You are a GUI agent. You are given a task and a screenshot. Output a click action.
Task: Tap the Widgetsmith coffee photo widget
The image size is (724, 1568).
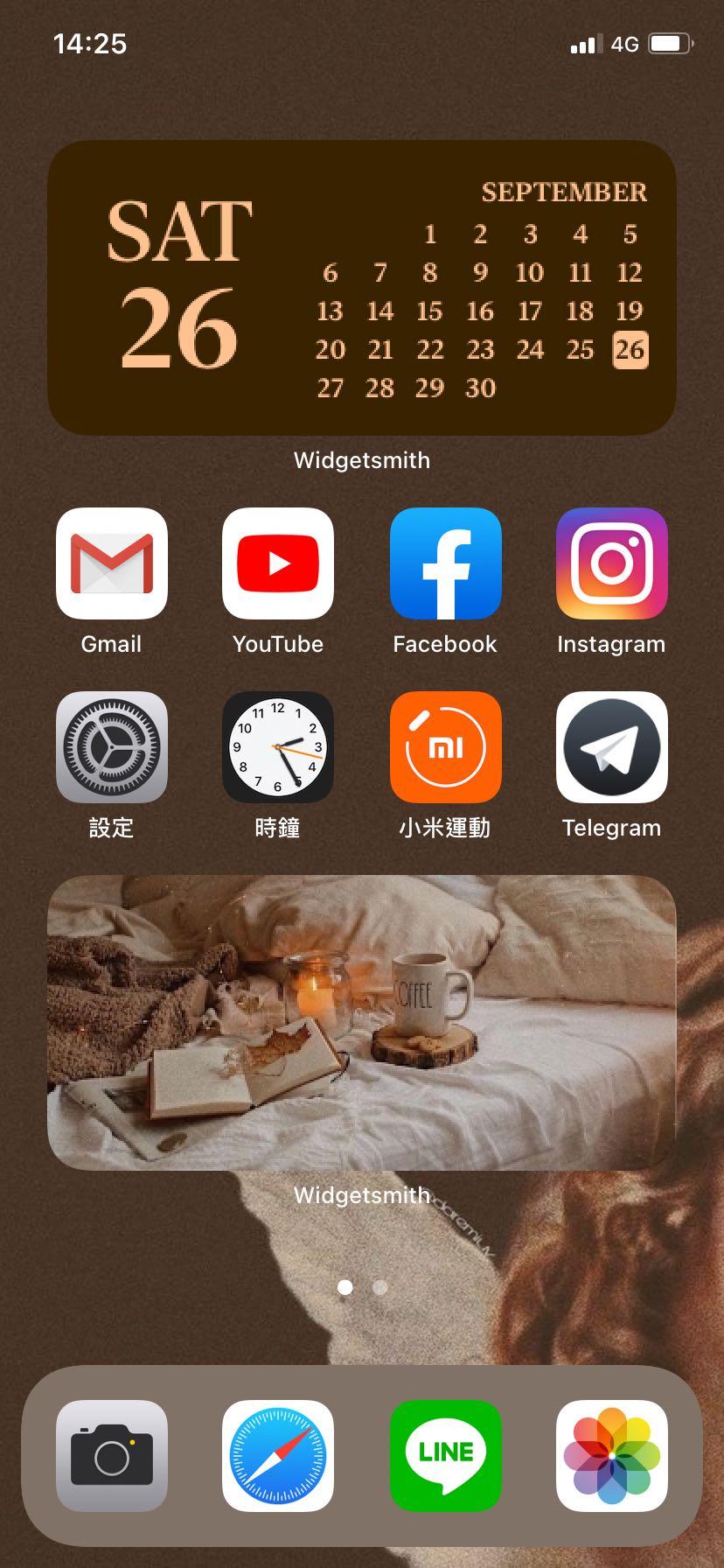(362, 1022)
